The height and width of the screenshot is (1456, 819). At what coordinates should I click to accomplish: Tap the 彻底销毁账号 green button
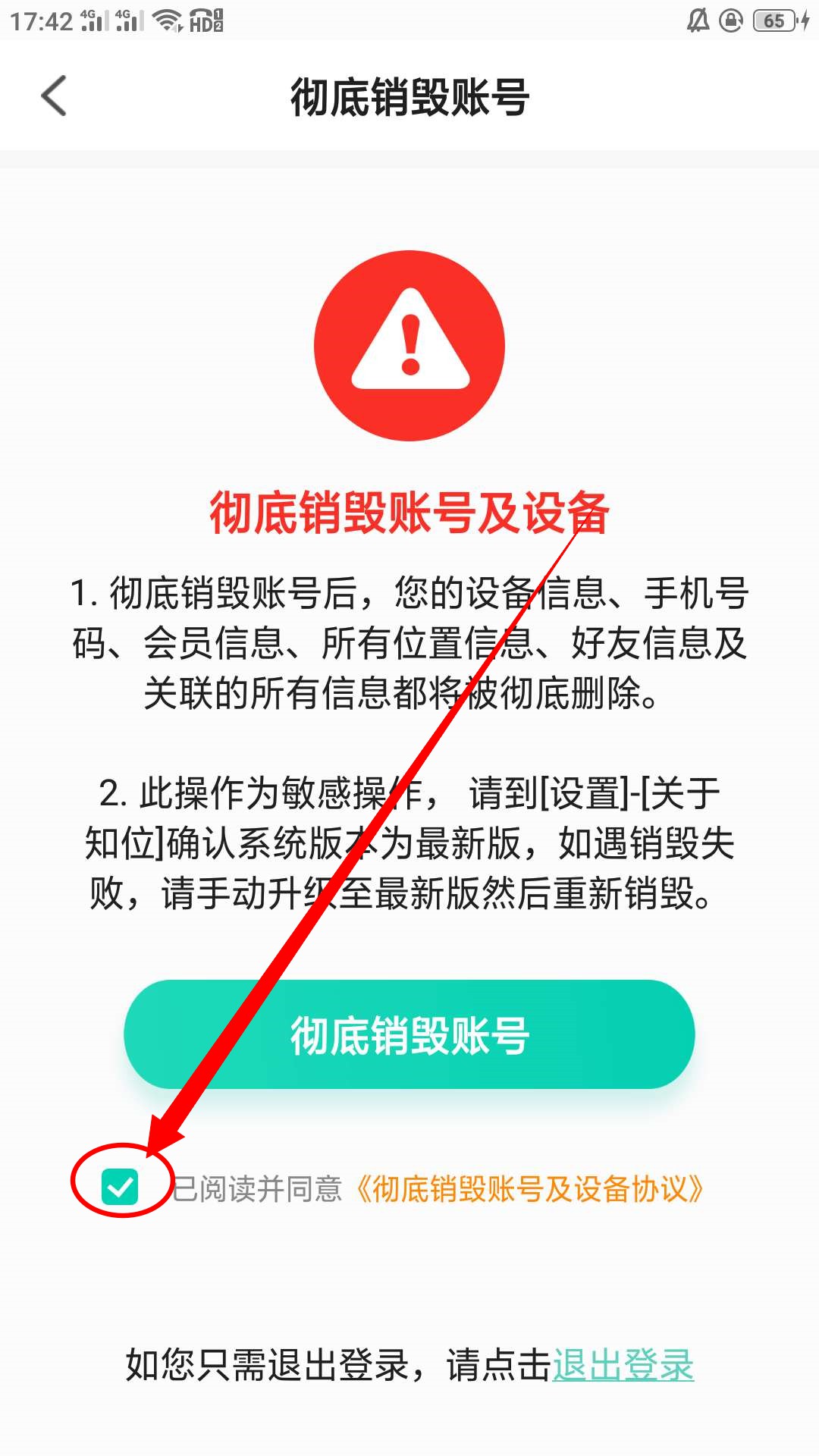click(x=409, y=1034)
